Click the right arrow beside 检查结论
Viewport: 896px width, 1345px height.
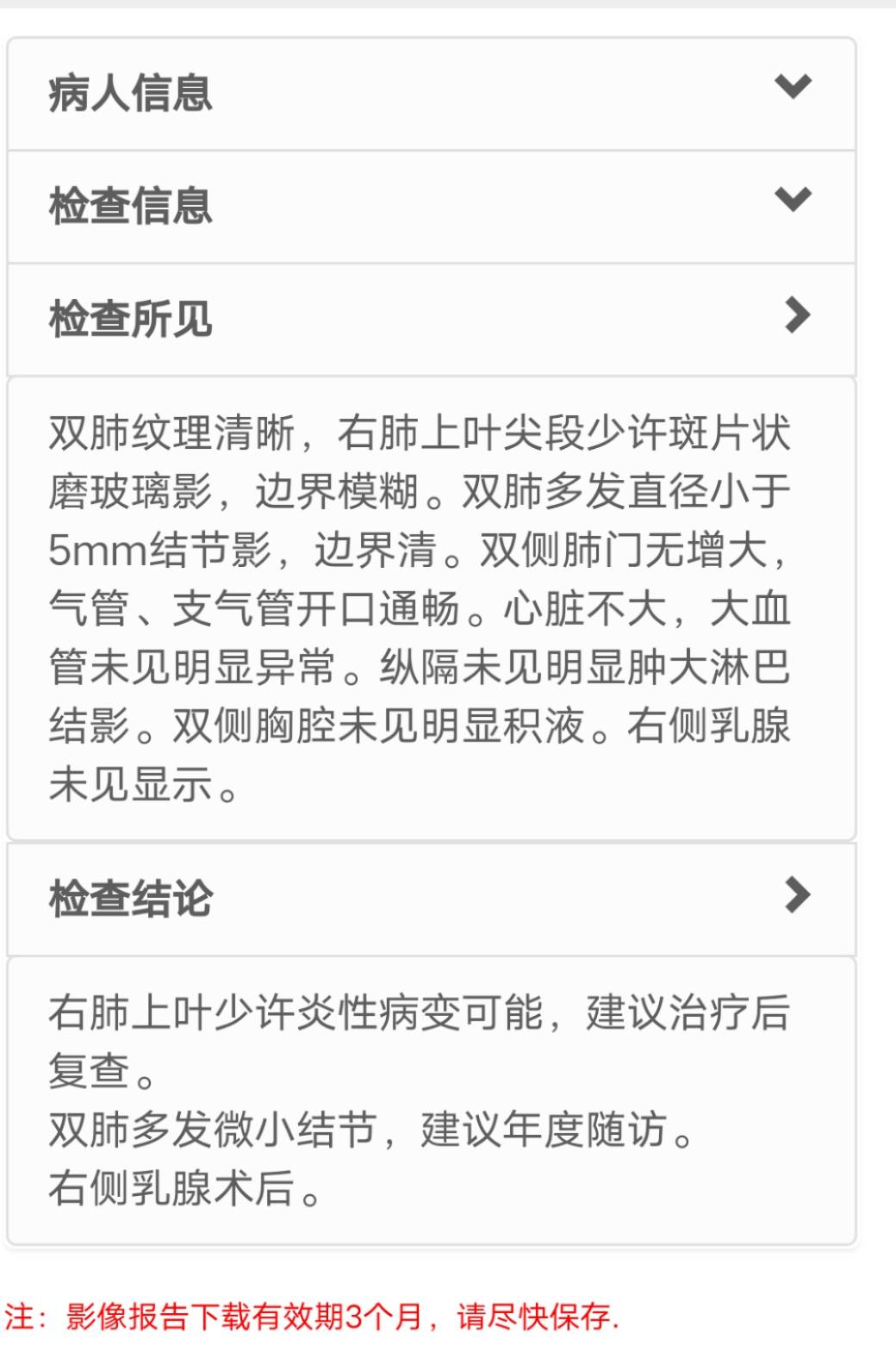tap(793, 896)
